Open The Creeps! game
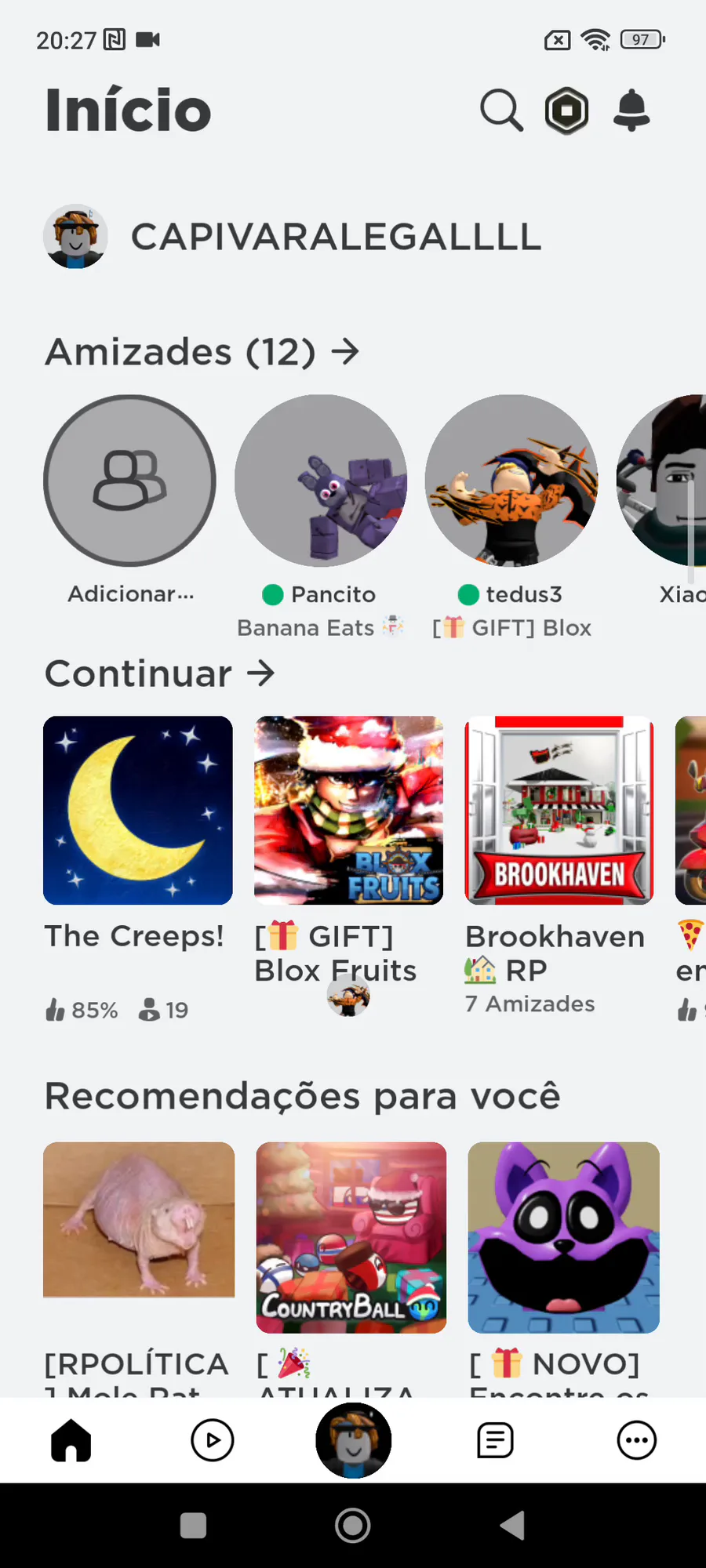This screenshot has height=1568, width=706. 138,811
